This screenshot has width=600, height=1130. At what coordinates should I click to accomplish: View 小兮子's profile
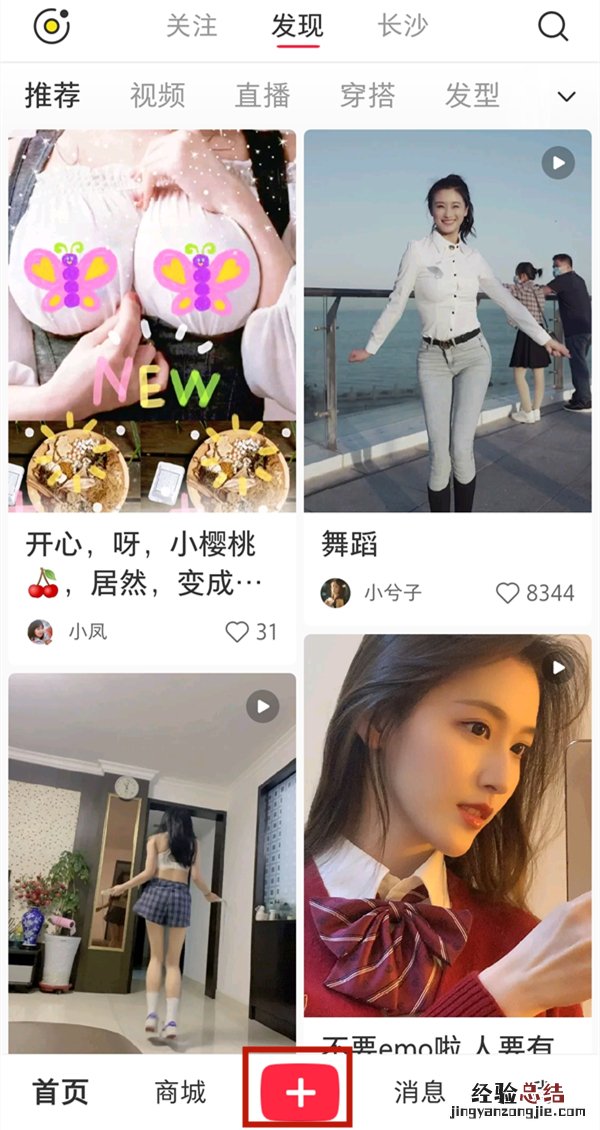[x=335, y=593]
